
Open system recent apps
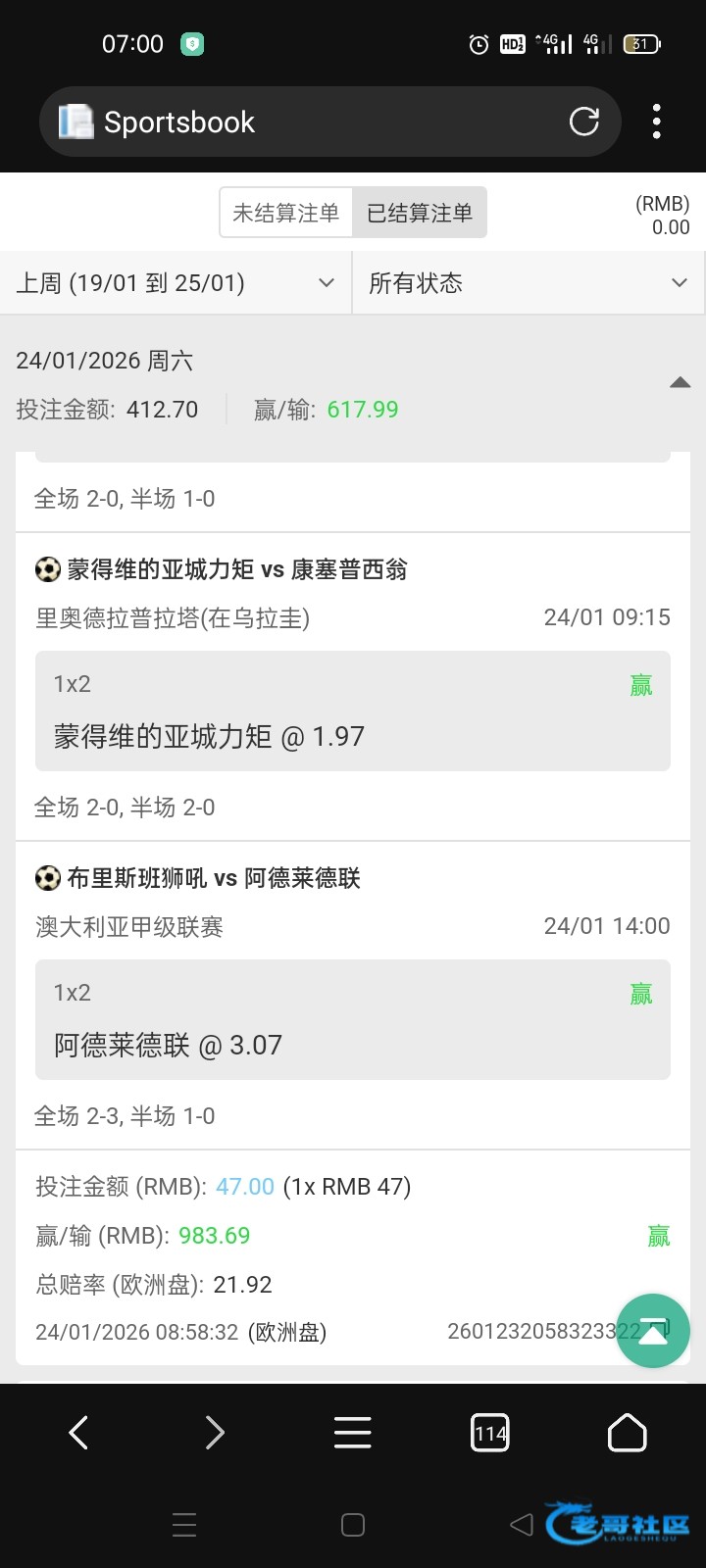184,1525
